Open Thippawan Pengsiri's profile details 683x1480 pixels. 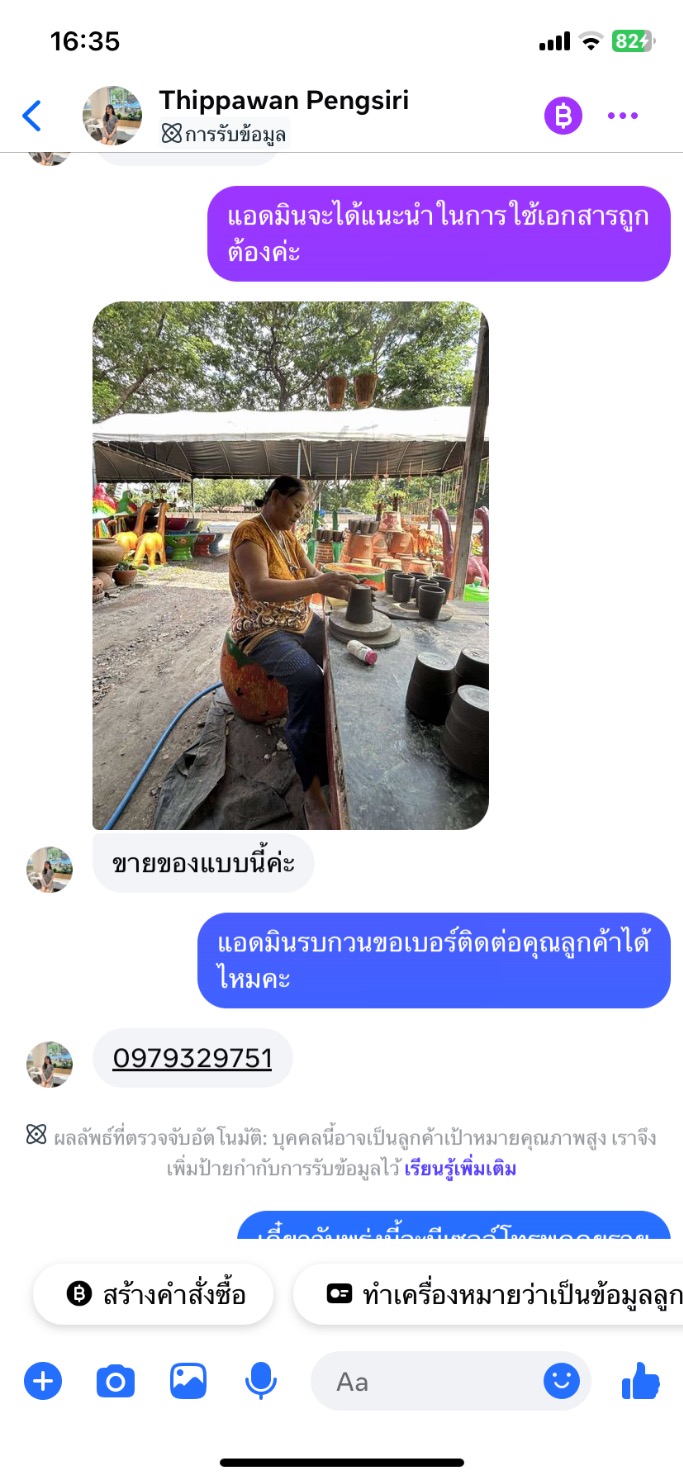[x=283, y=102]
